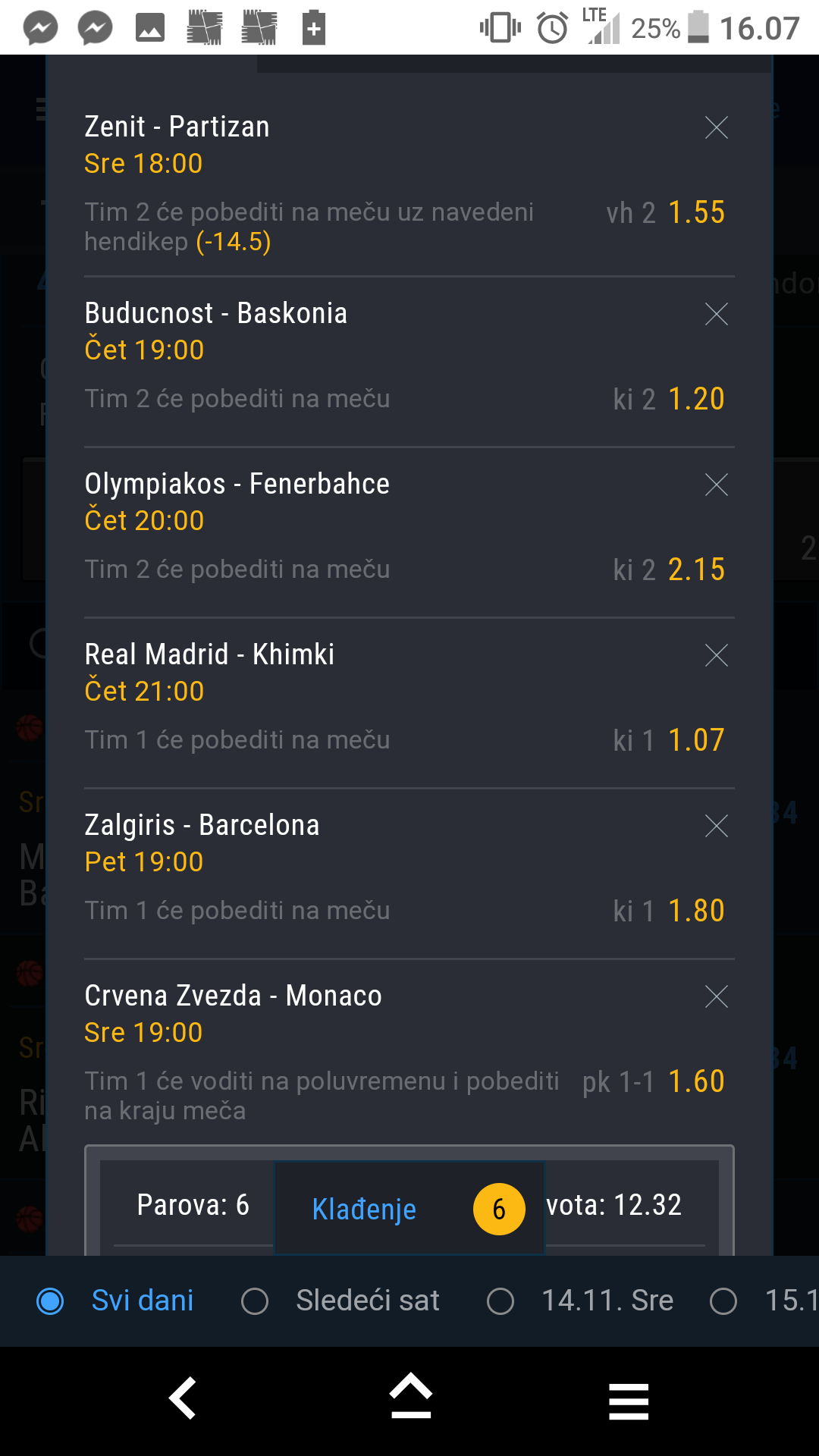The height and width of the screenshot is (1456, 819).
Task: Remove Real Madrid - Khimki from the ticket
Action: point(716,655)
